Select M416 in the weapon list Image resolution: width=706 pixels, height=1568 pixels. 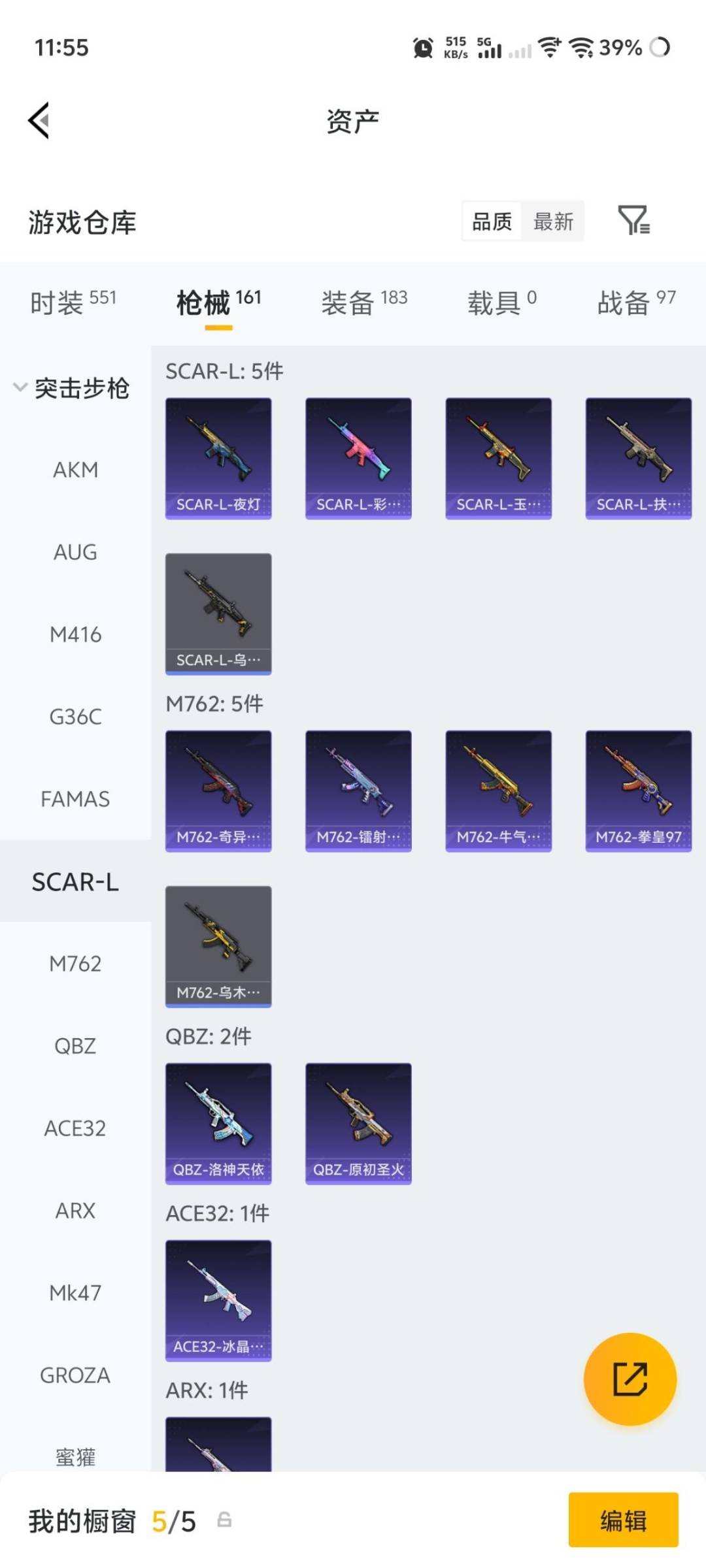click(x=75, y=634)
